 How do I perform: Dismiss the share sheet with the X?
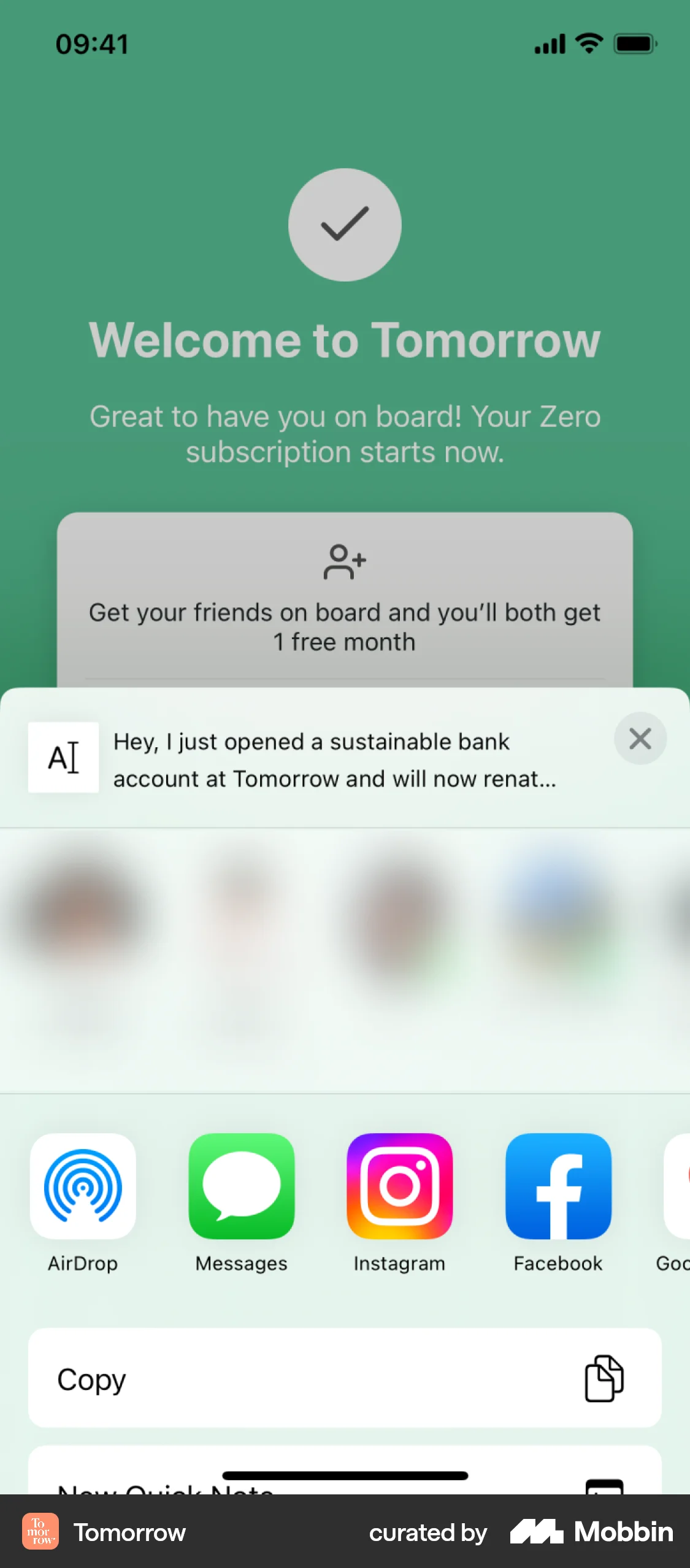coord(640,739)
